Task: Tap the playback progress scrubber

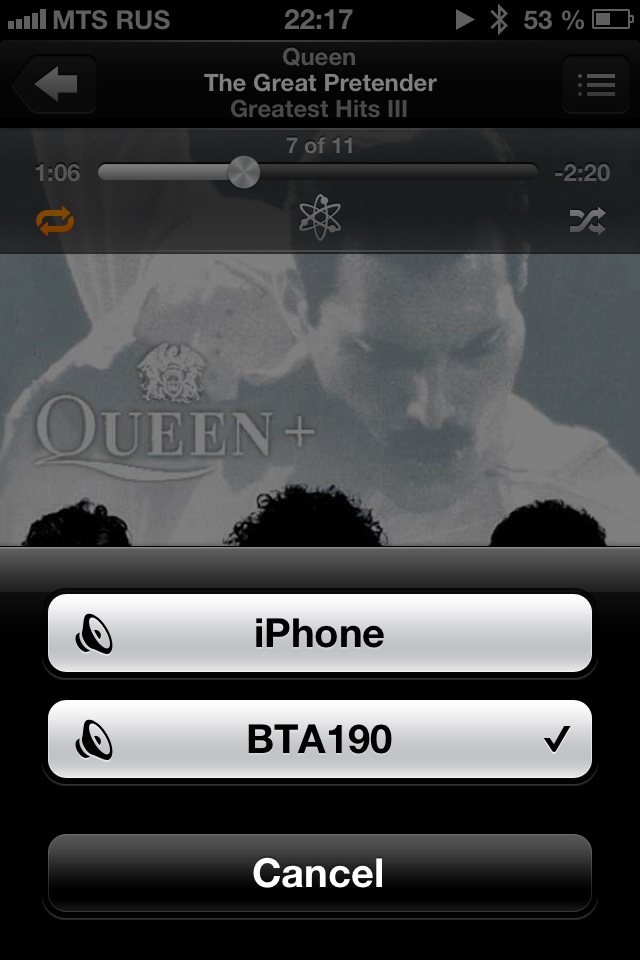Action: coord(243,173)
